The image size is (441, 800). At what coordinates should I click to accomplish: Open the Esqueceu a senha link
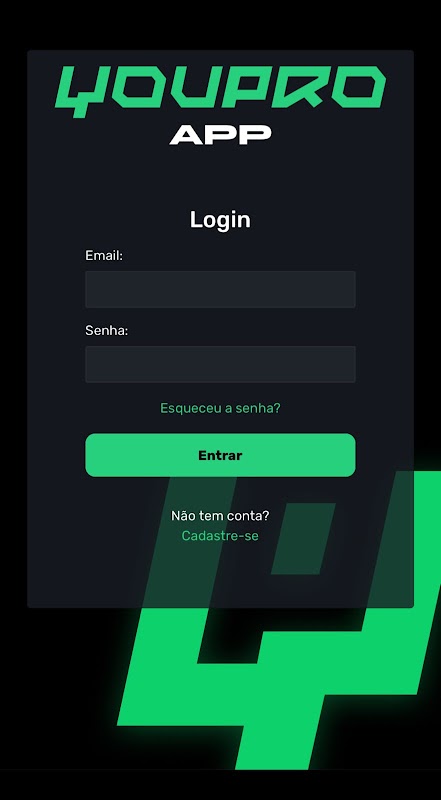(220, 408)
